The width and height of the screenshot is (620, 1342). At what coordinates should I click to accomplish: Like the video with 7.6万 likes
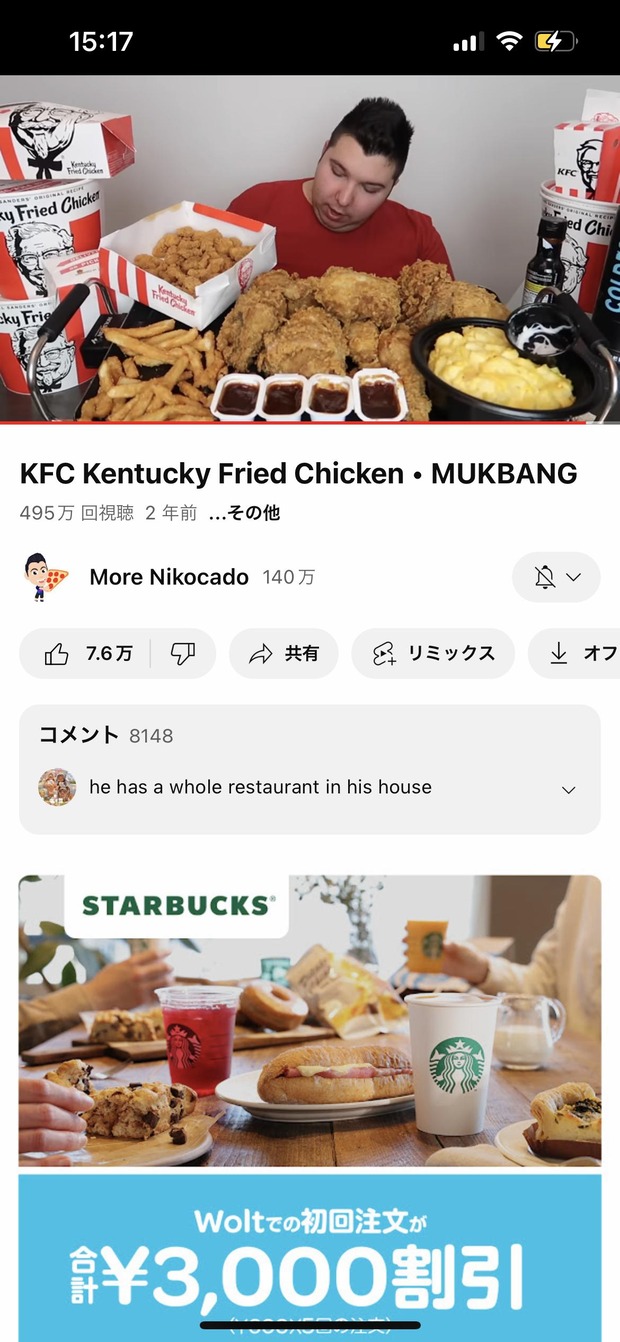87,654
